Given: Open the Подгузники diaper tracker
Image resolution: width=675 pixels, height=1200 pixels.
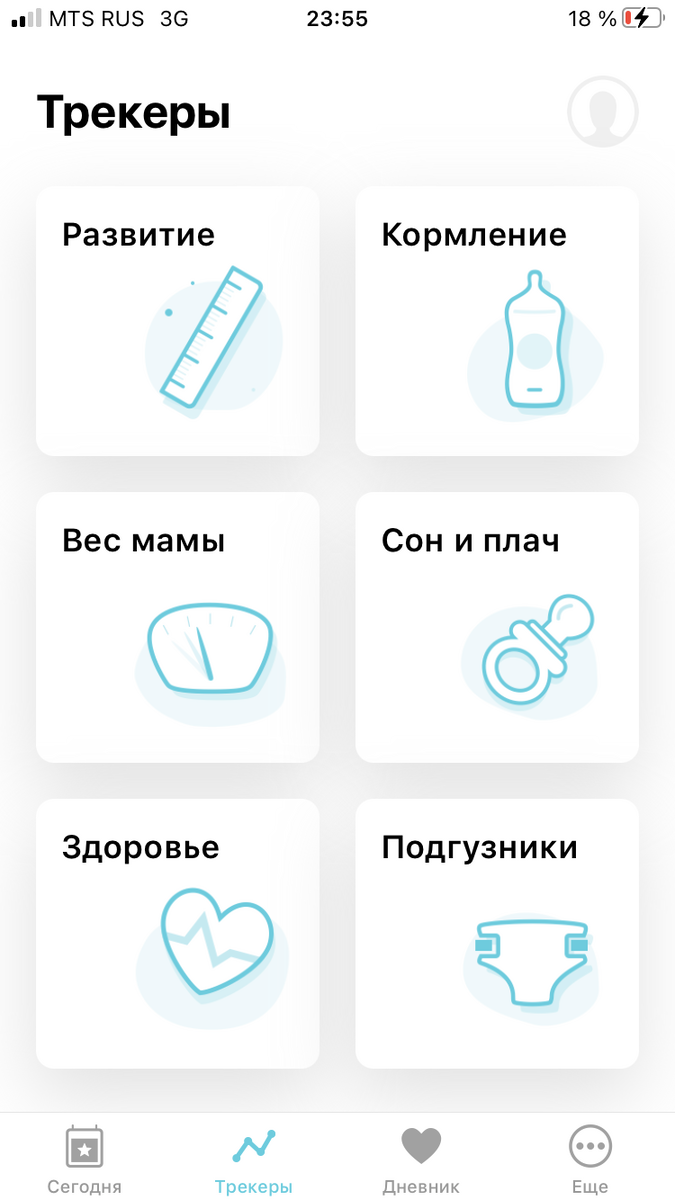Looking at the screenshot, I should [497, 933].
